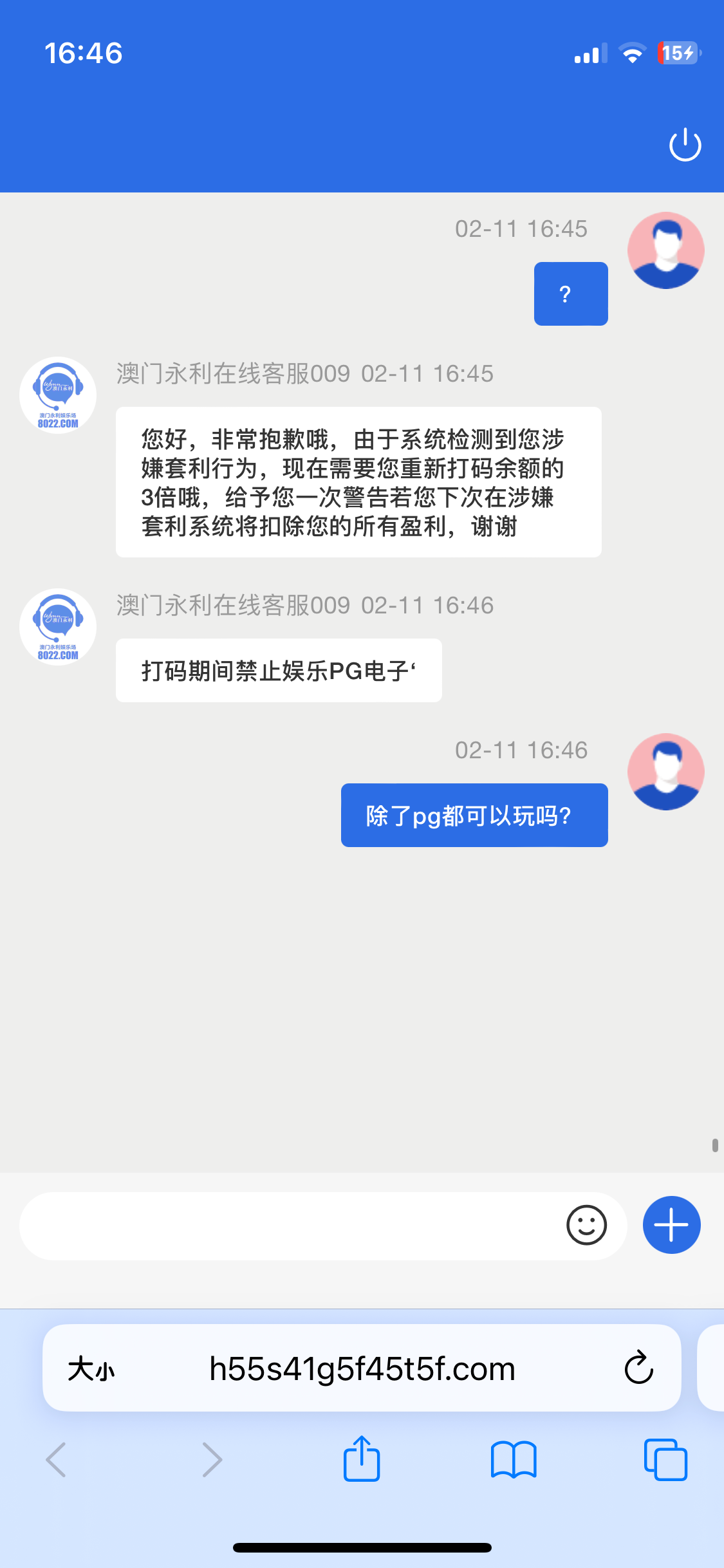
Task: Show all open Safari tabs
Action: point(665,1459)
